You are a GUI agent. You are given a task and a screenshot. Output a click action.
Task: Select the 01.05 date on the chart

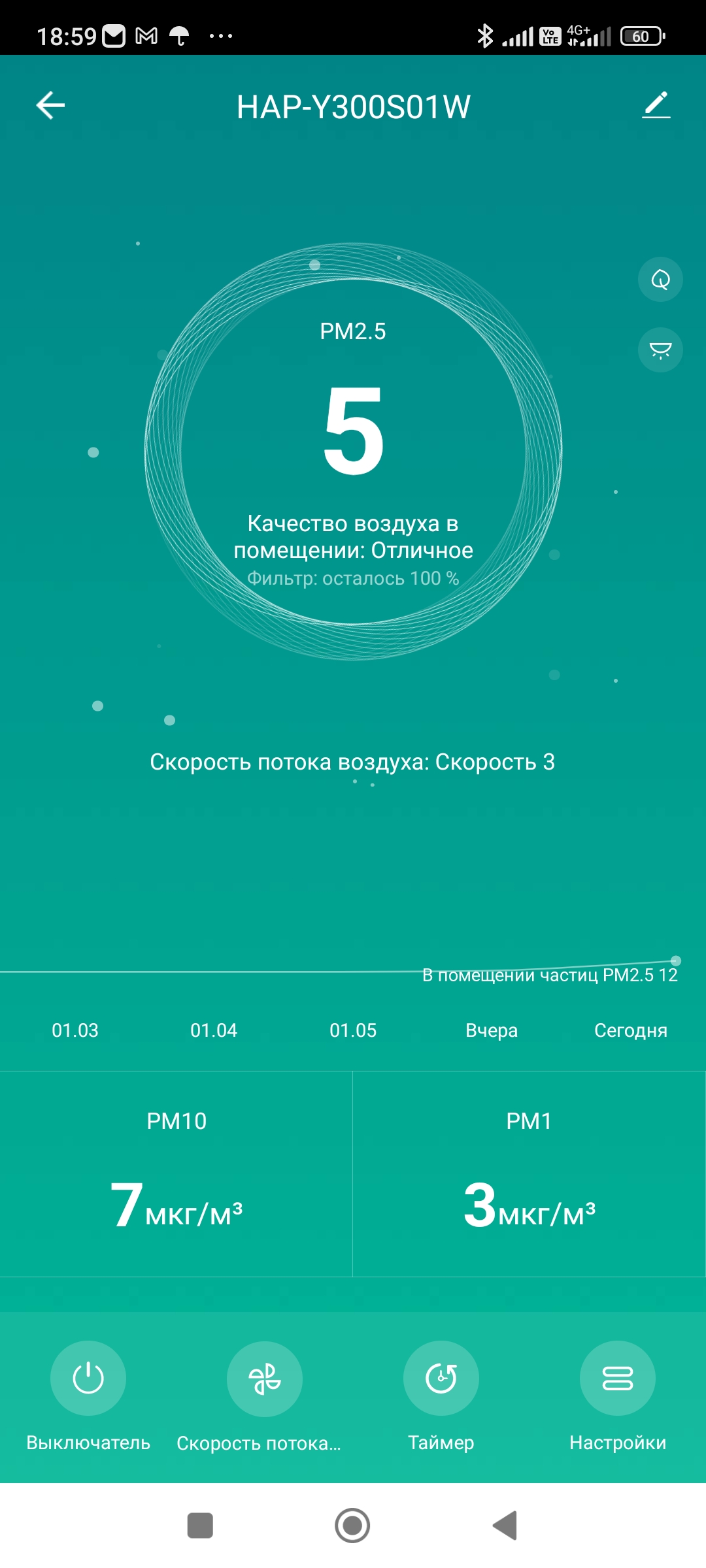click(353, 1030)
